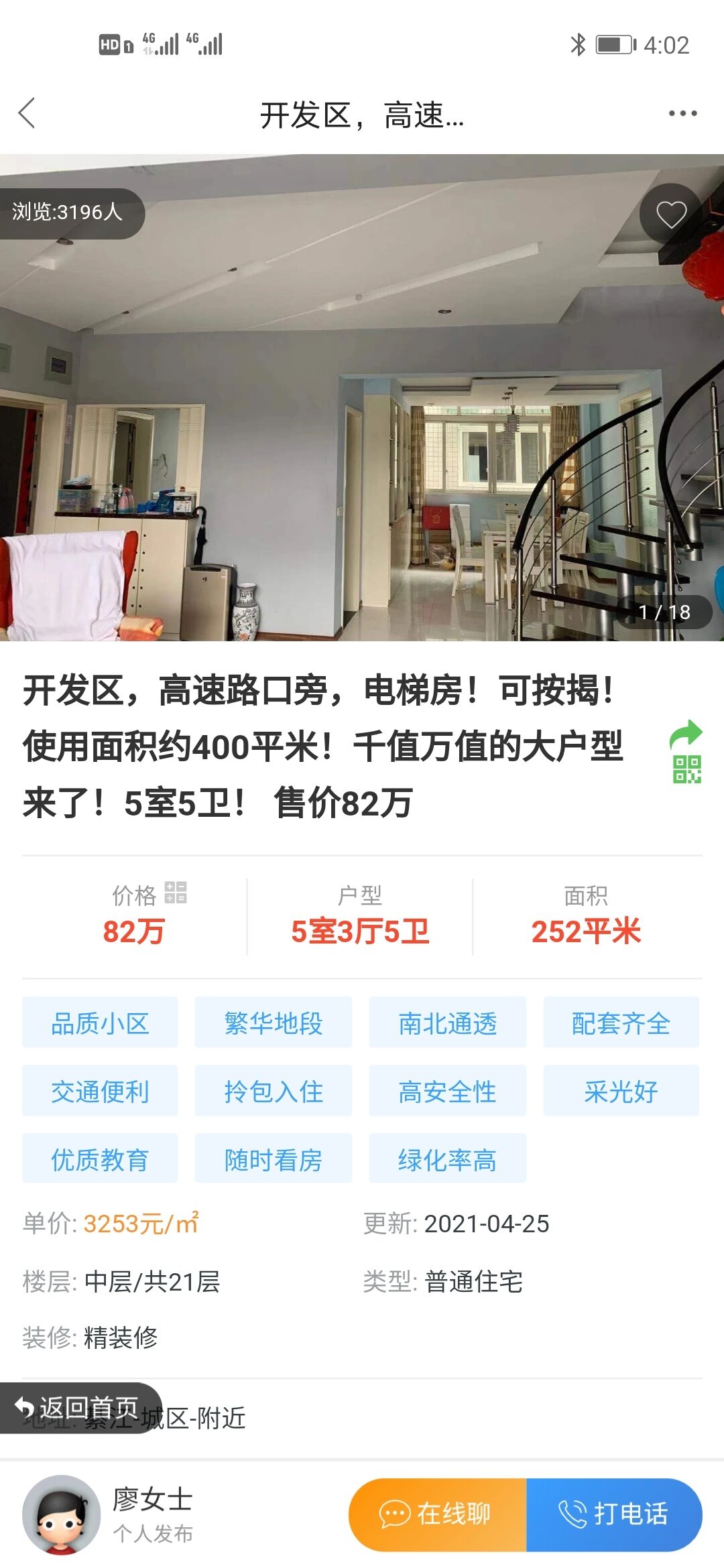
Task: Open the listing's main photo
Action: (x=362, y=415)
